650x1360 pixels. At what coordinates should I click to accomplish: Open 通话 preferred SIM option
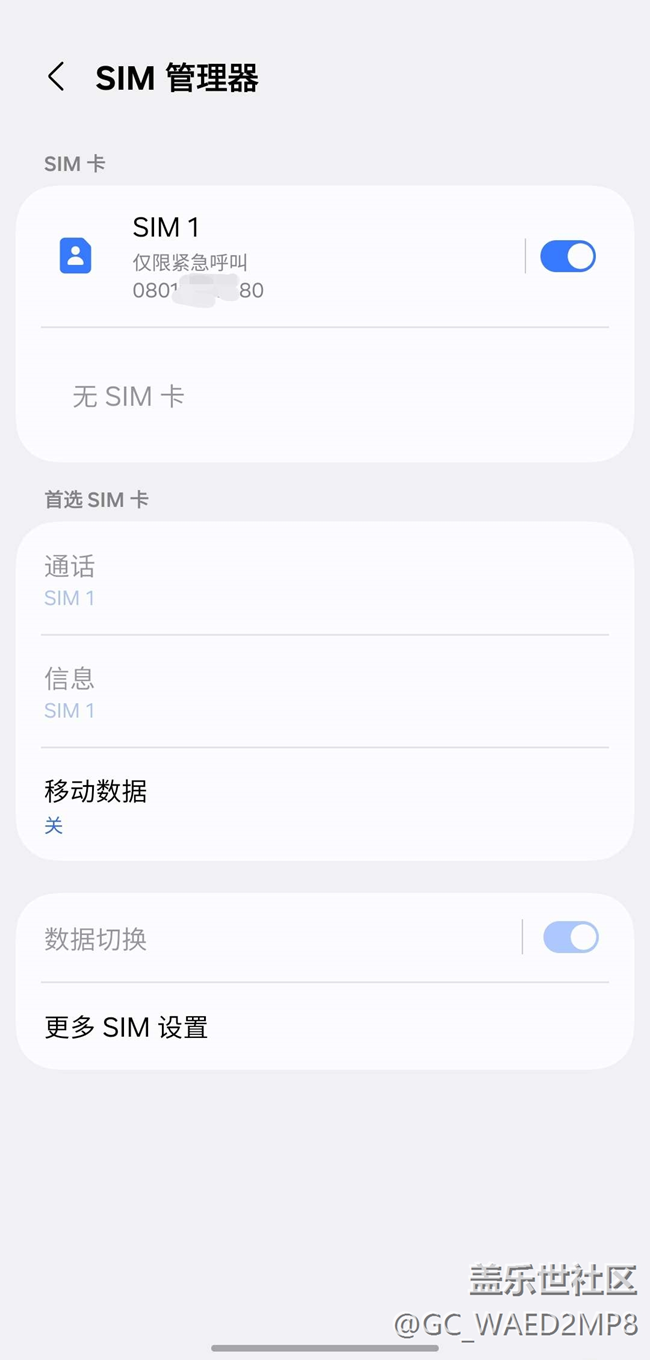(x=324, y=580)
